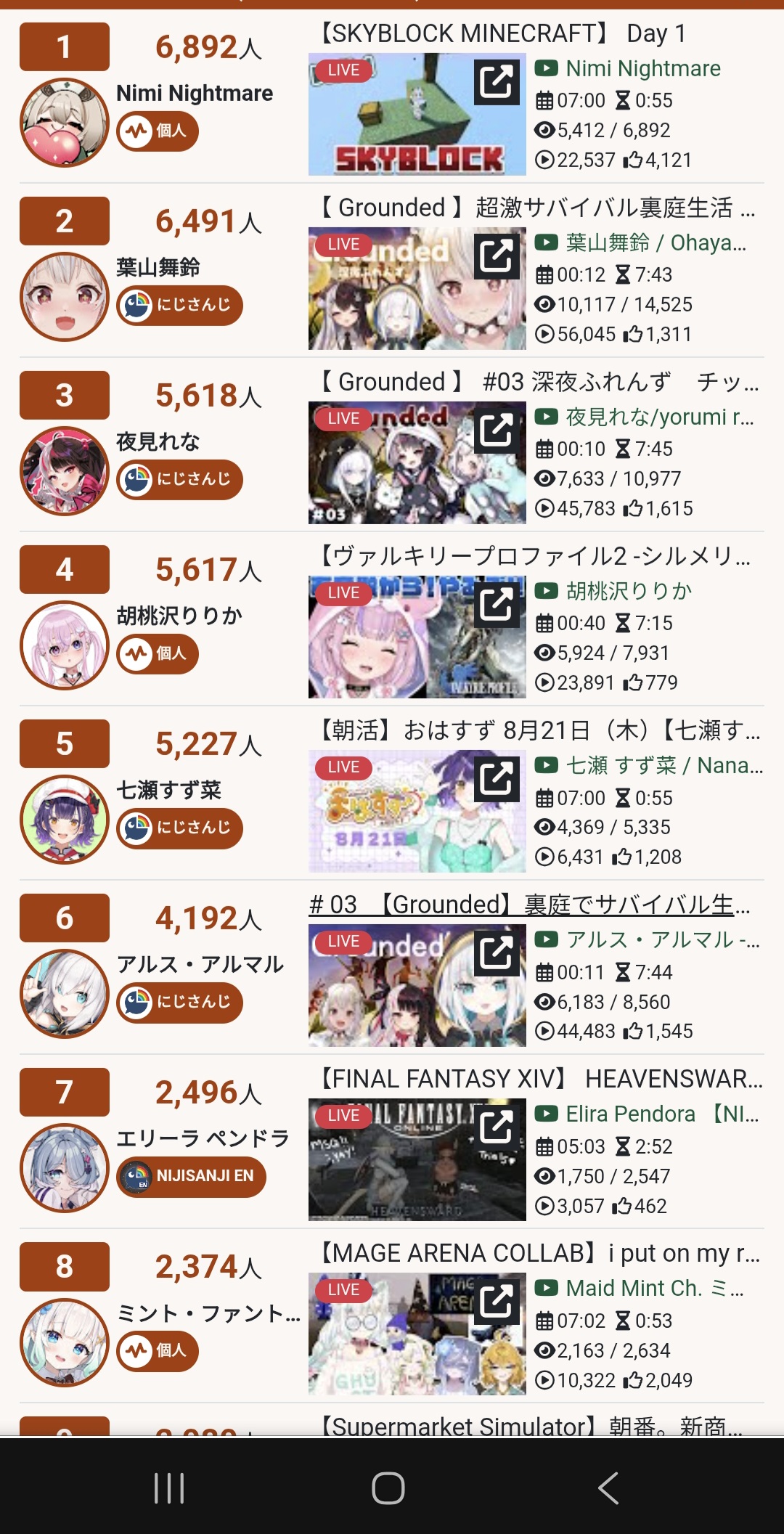Select にじさんじ chip under 七瀬すず菜
The height and width of the screenshot is (1534, 784).
coord(179,828)
